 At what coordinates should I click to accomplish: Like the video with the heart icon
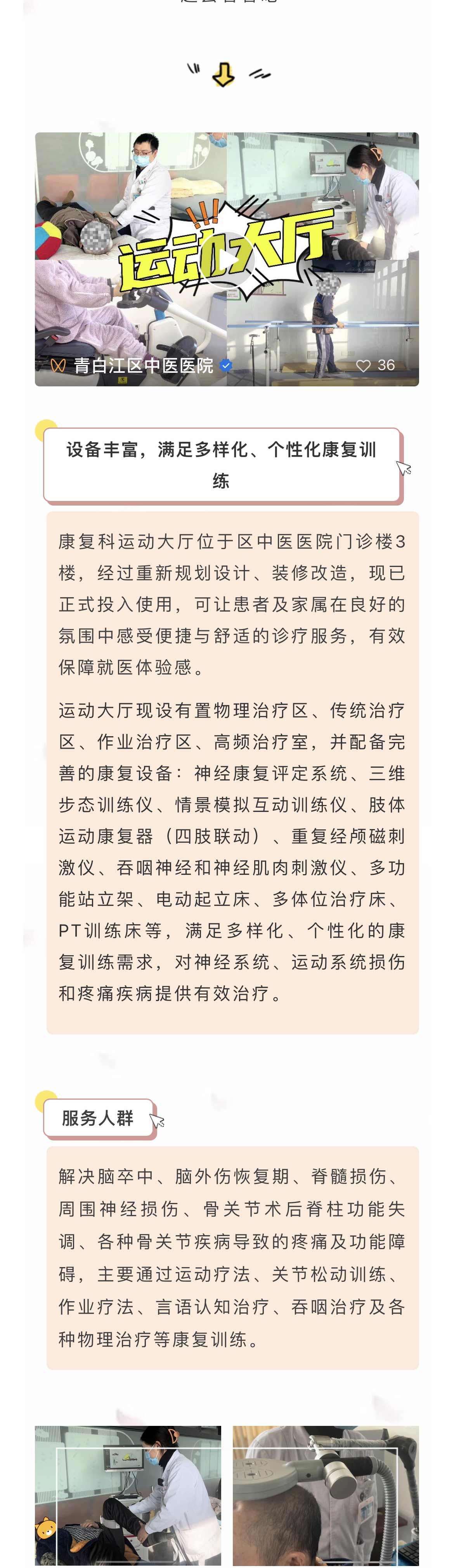(x=363, y=366)
